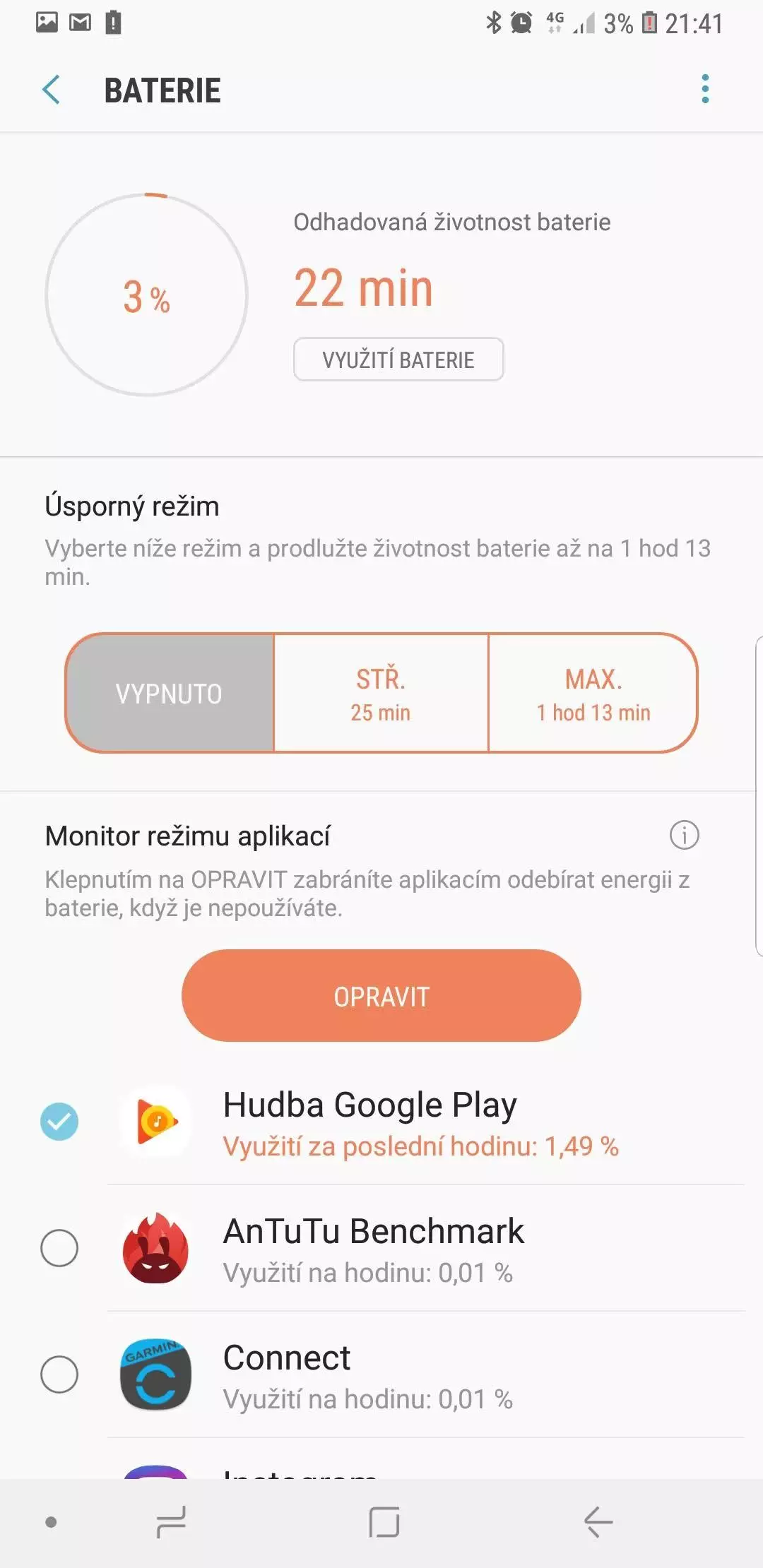Show info about Monitor režimu aplikací
The height and width of the screenshot is (1568, 763).
pos(684,836)
